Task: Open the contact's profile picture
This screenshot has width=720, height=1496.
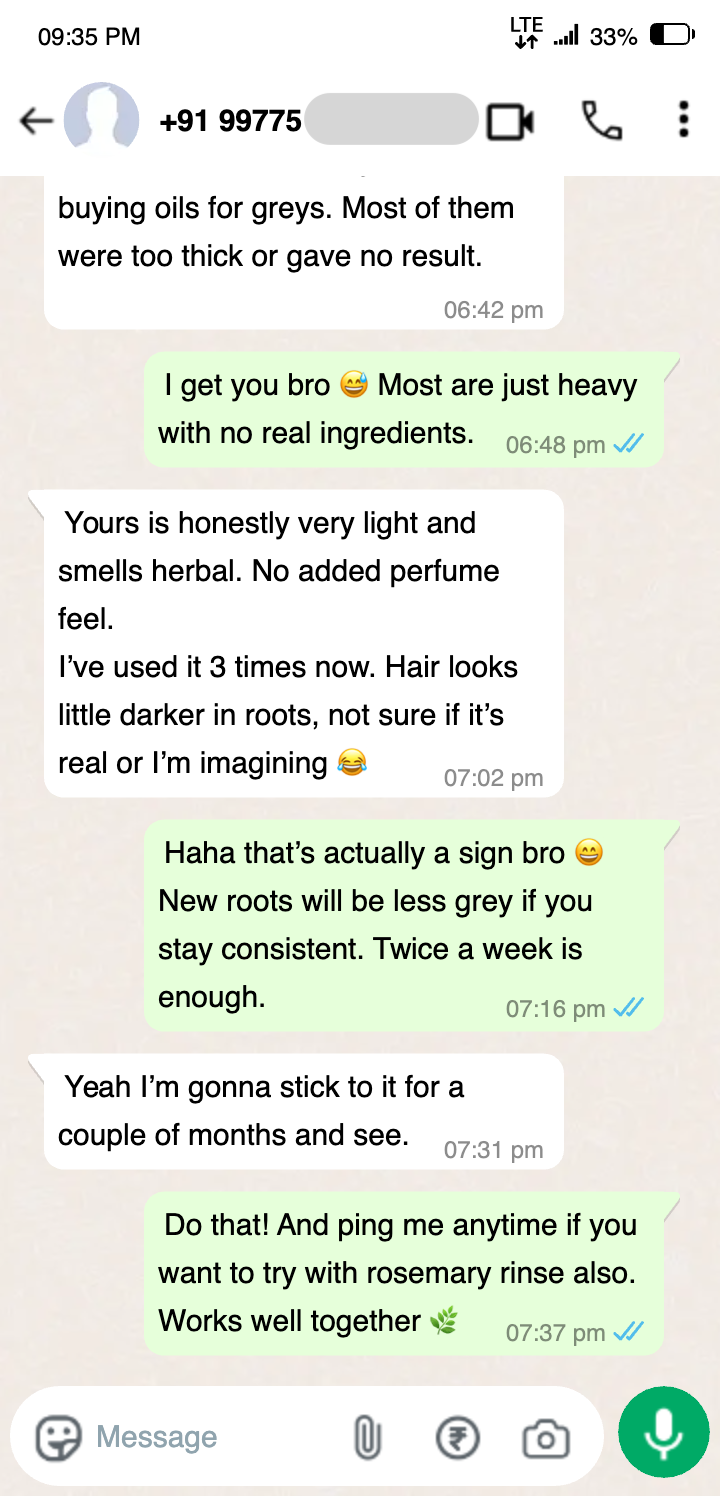Action: (x=101, y=122)
